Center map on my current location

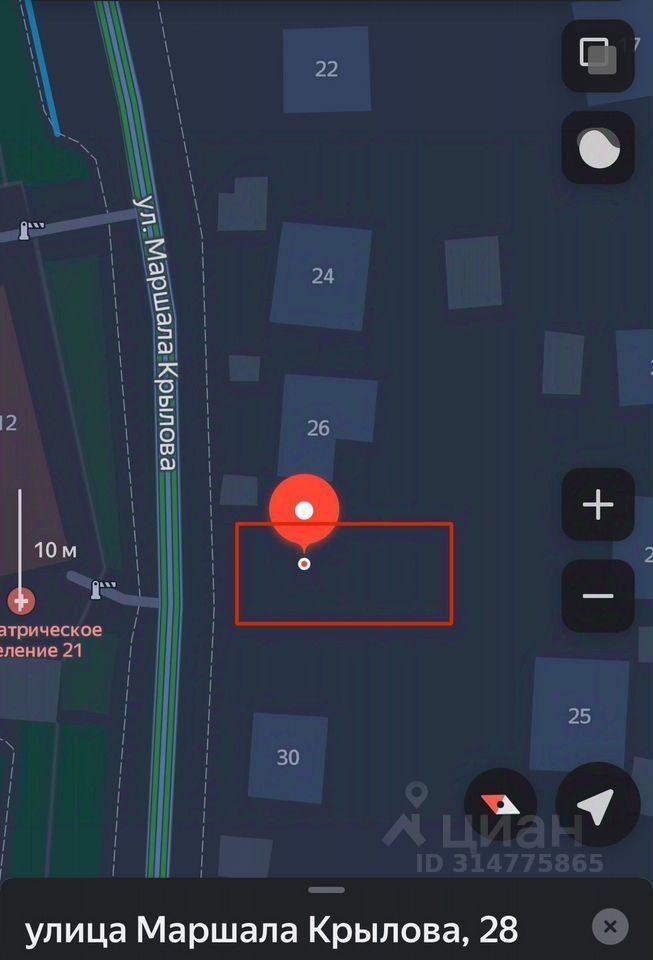coord(598,805)
